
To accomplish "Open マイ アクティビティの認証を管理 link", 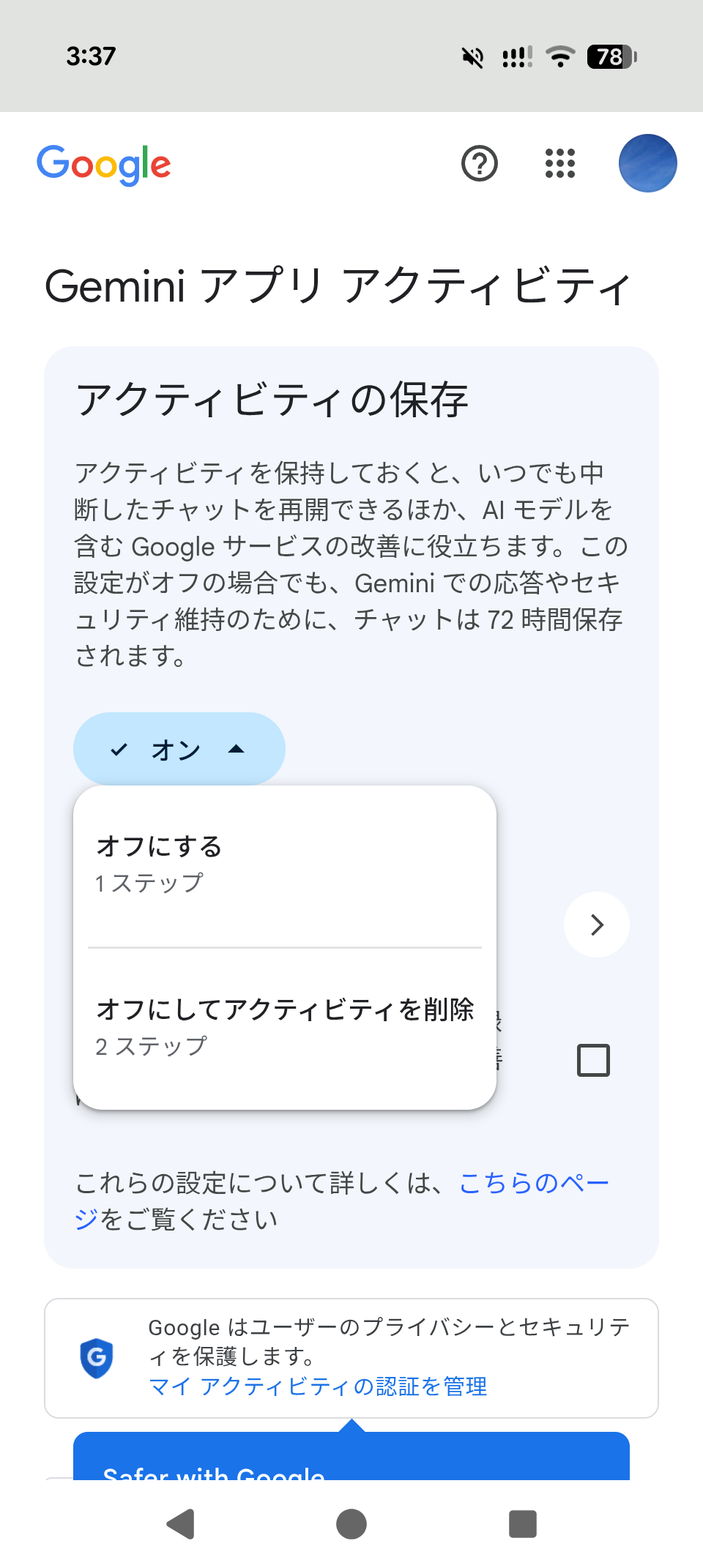I will (318, 1386).
